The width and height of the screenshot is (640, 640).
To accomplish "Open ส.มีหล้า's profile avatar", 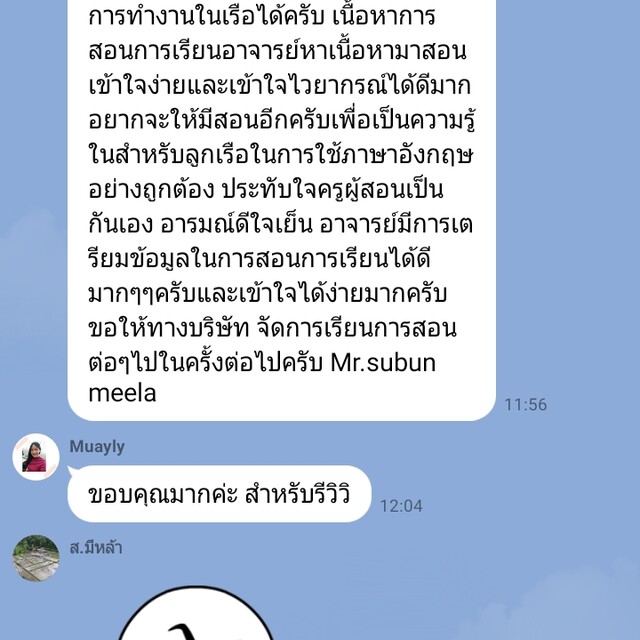I will [36, 558].
